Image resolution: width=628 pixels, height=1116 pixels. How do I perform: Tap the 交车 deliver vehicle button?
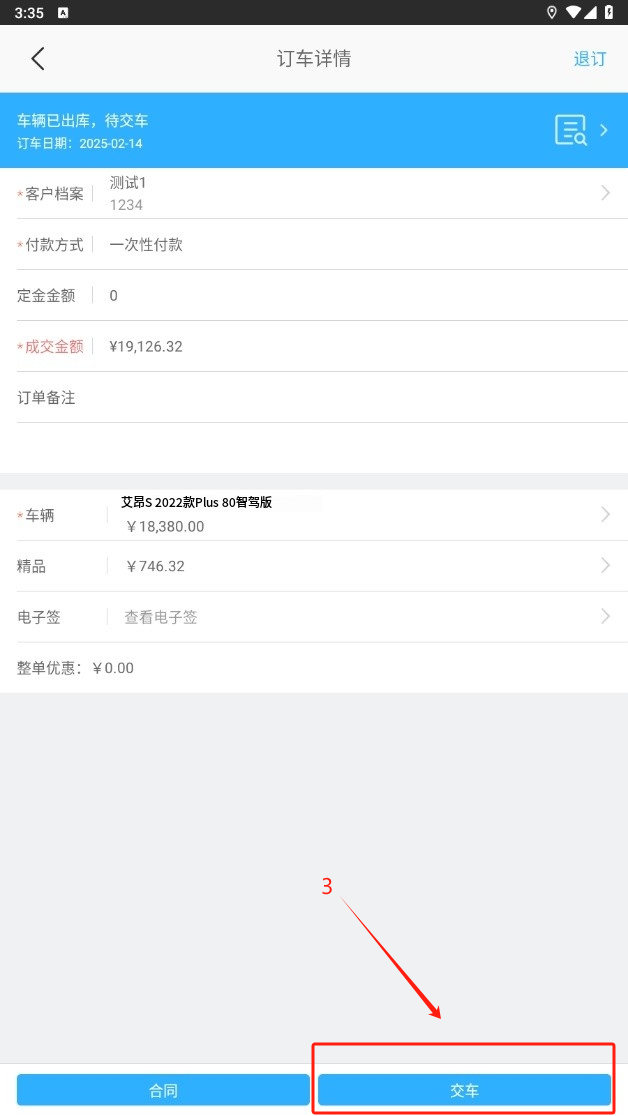pos(464,1090)
